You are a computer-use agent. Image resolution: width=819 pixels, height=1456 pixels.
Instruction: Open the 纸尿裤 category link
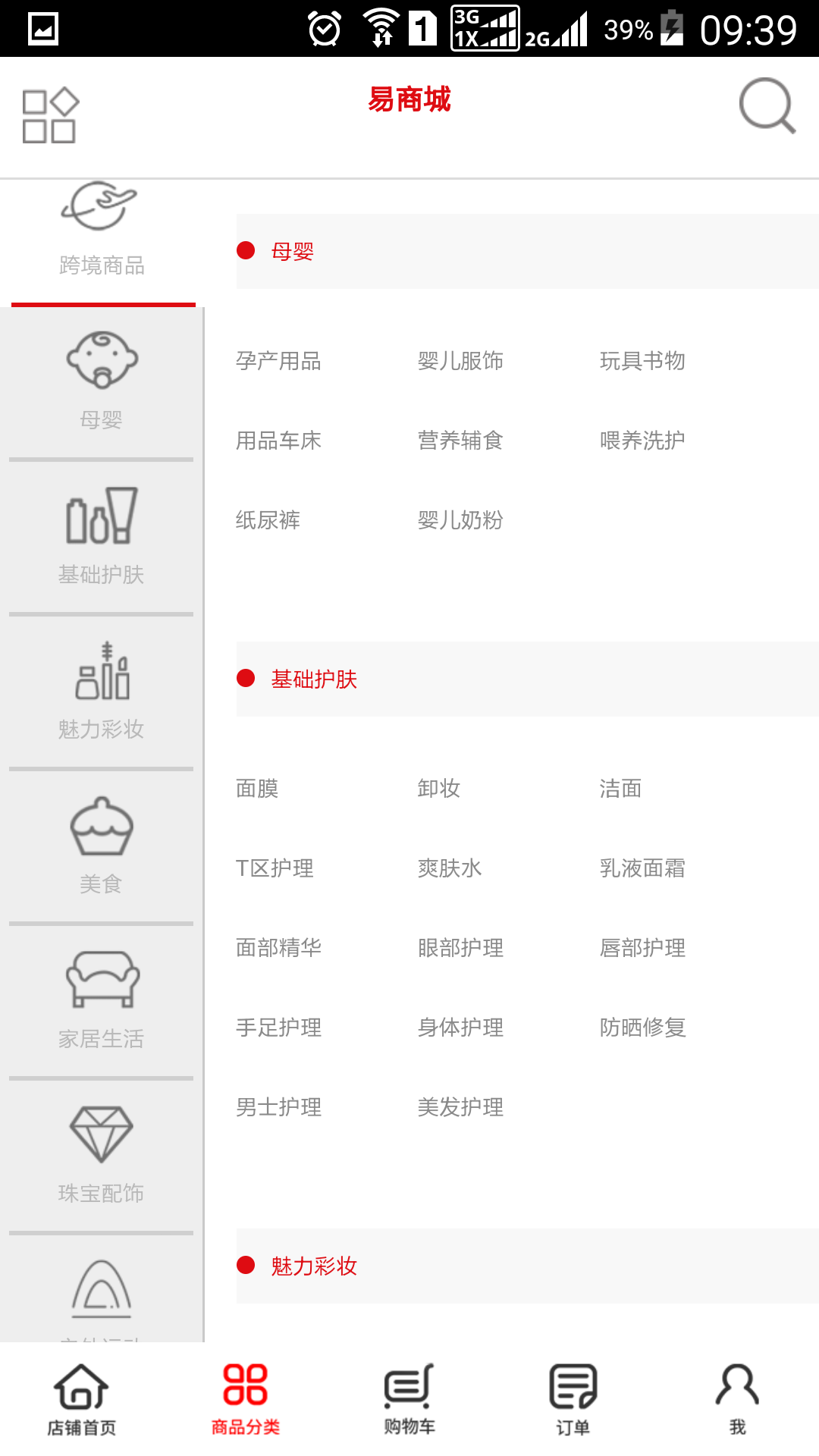267,520
